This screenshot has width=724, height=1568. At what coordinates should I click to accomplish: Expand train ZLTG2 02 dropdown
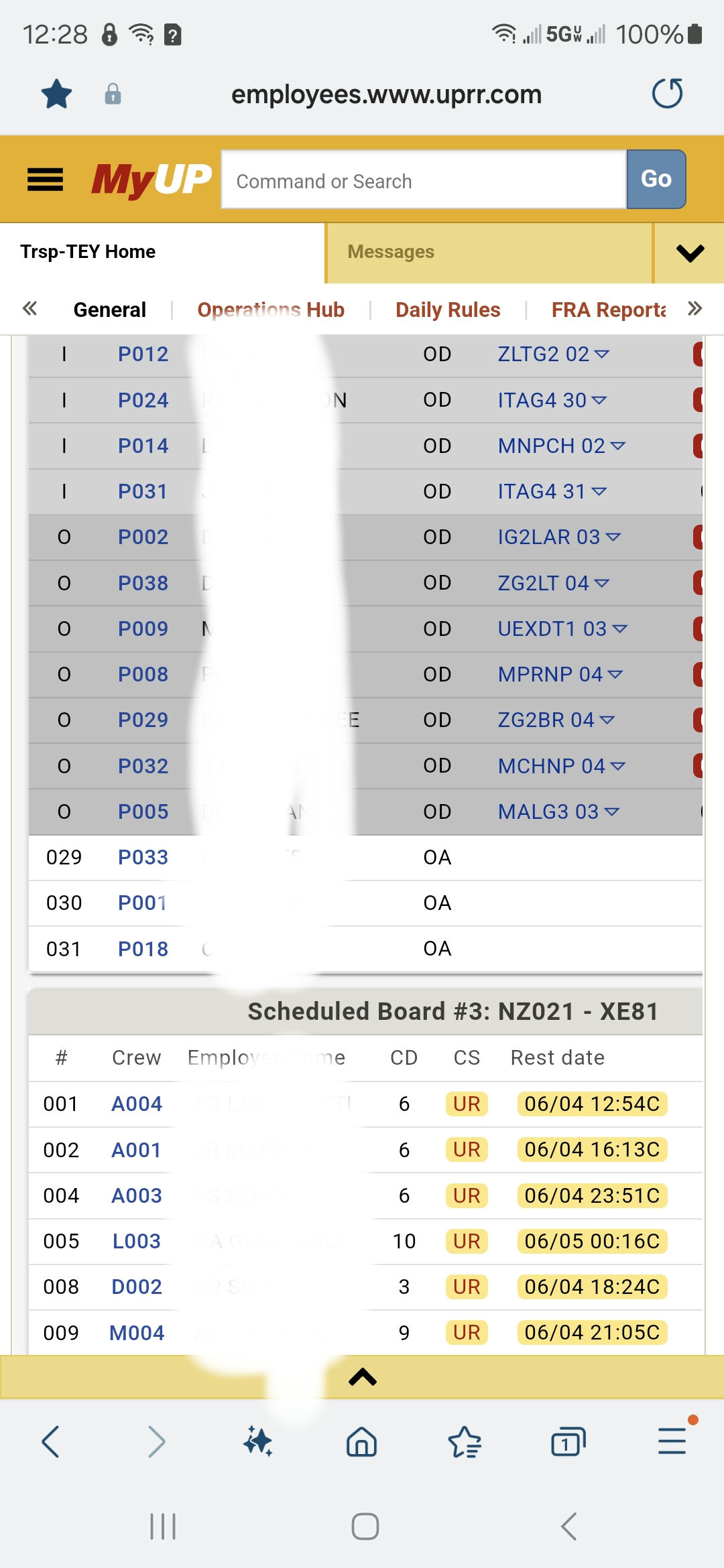click(602, 354)
